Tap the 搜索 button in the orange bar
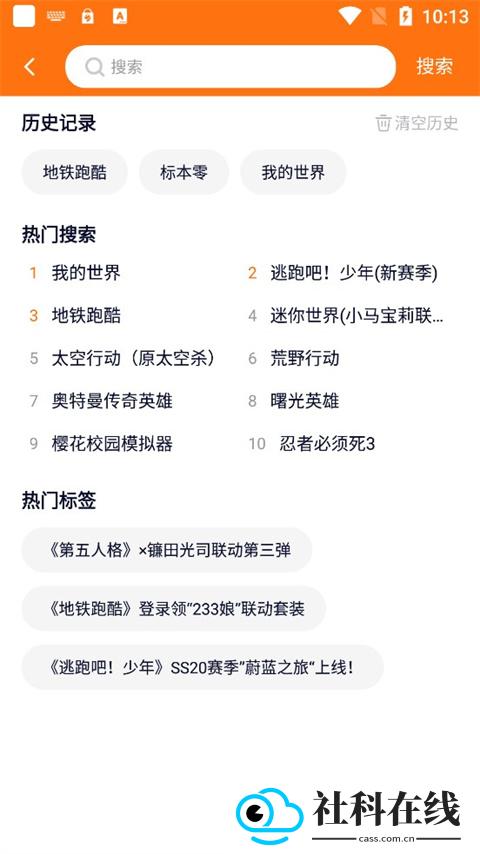This screenshot has height=854, width=480. 435,66
